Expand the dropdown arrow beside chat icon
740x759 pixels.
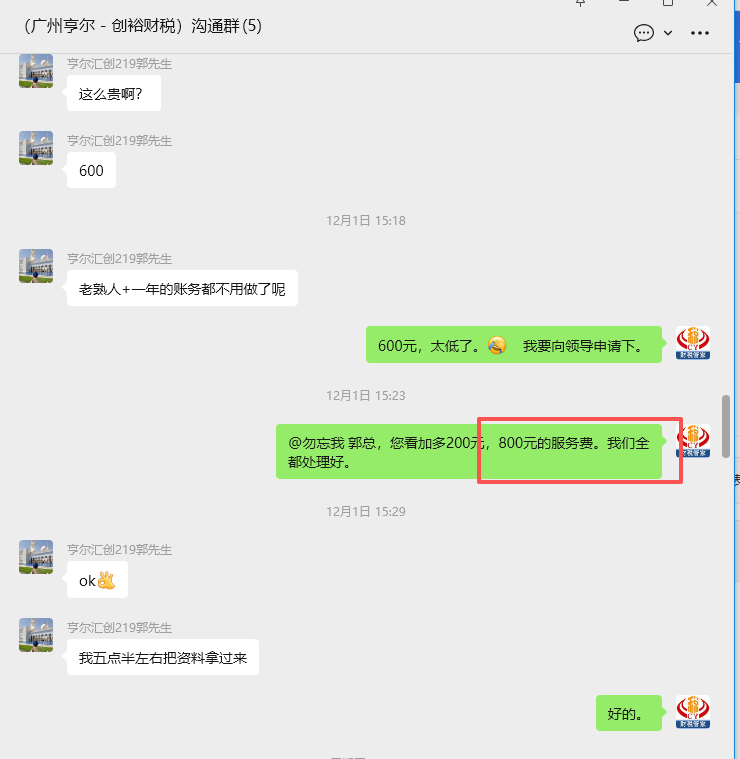click(668, 33)
